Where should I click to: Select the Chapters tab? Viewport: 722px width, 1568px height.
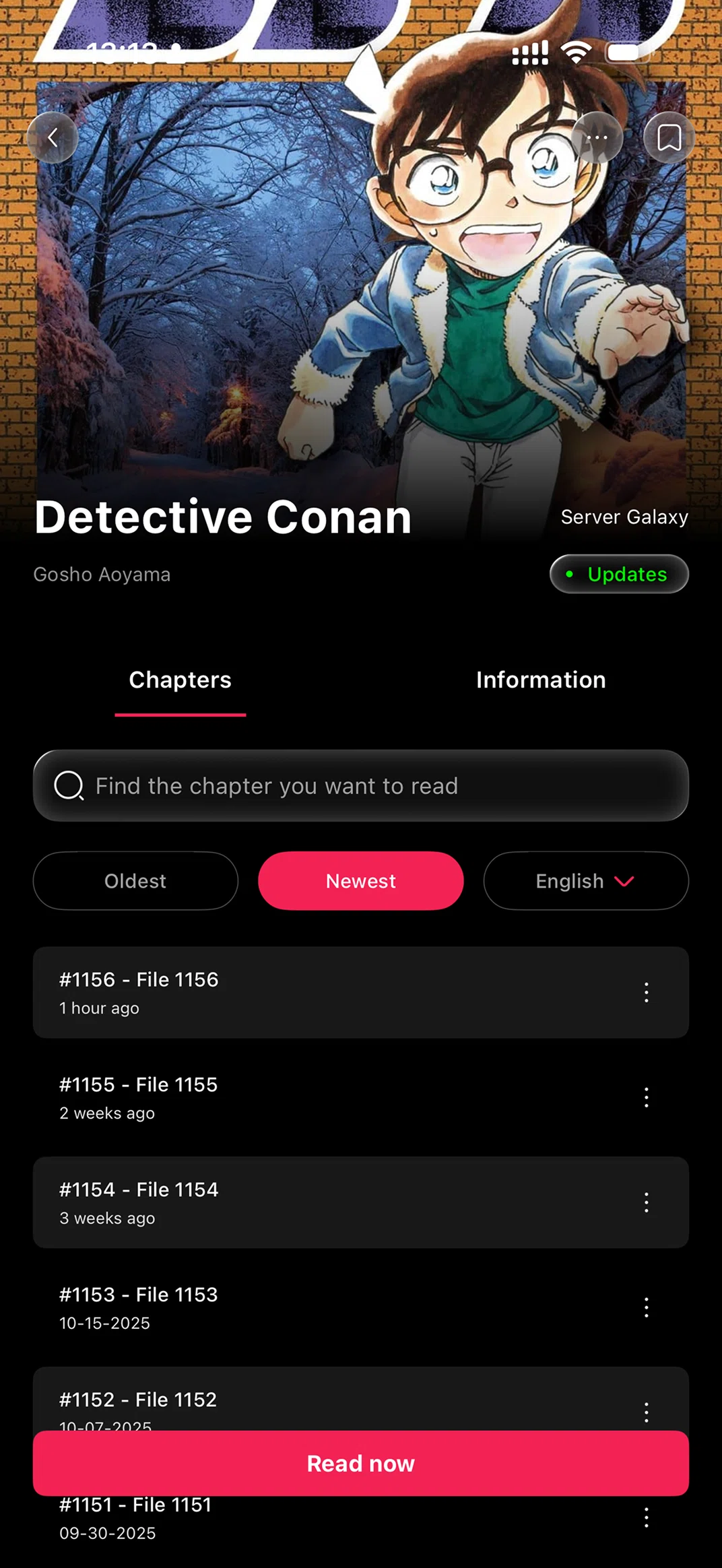pos(180,680)
